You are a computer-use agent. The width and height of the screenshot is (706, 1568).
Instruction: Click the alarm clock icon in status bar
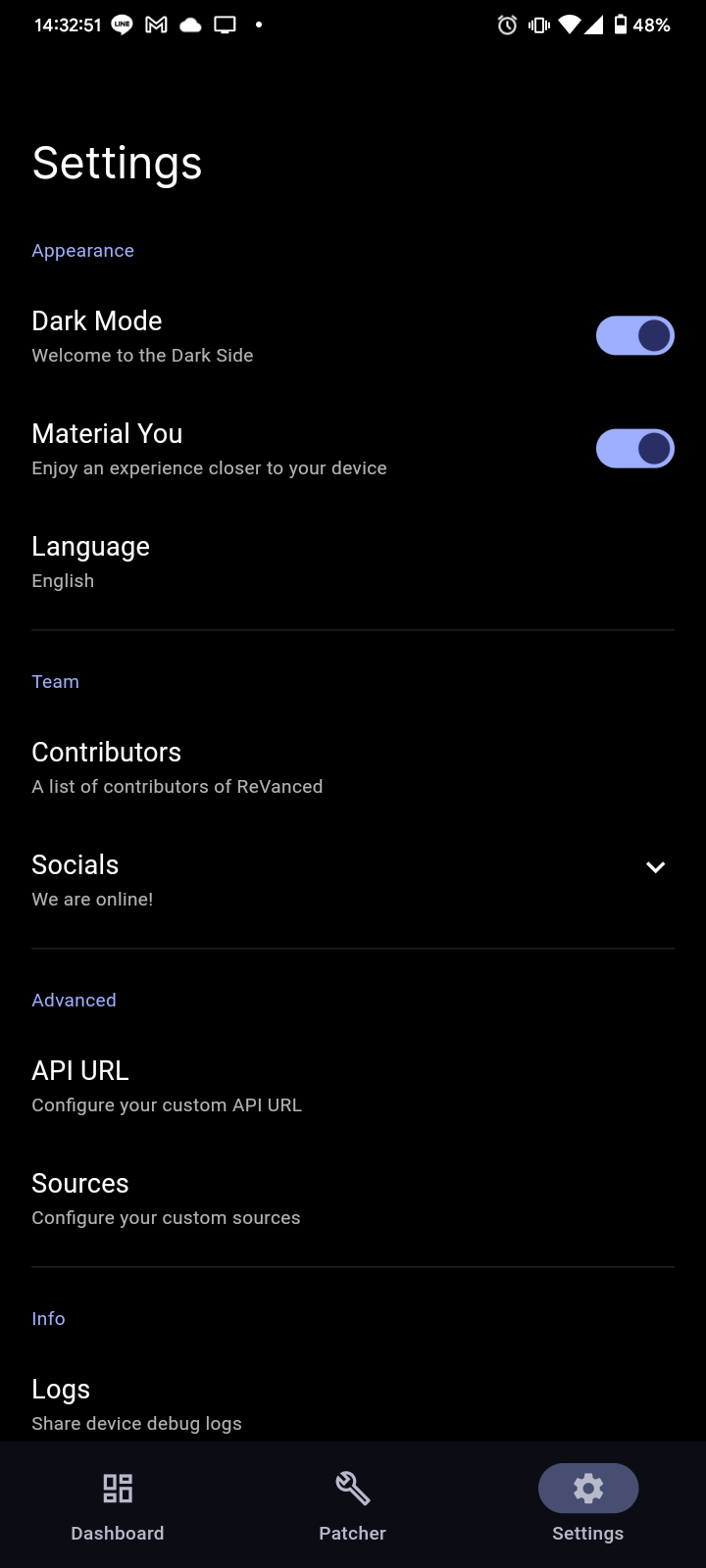506,24
